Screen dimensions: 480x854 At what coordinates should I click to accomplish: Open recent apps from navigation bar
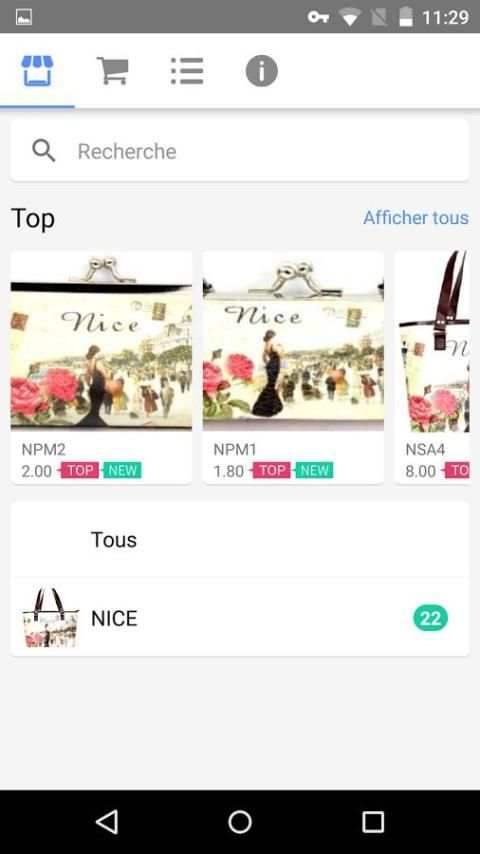point(373,822)
